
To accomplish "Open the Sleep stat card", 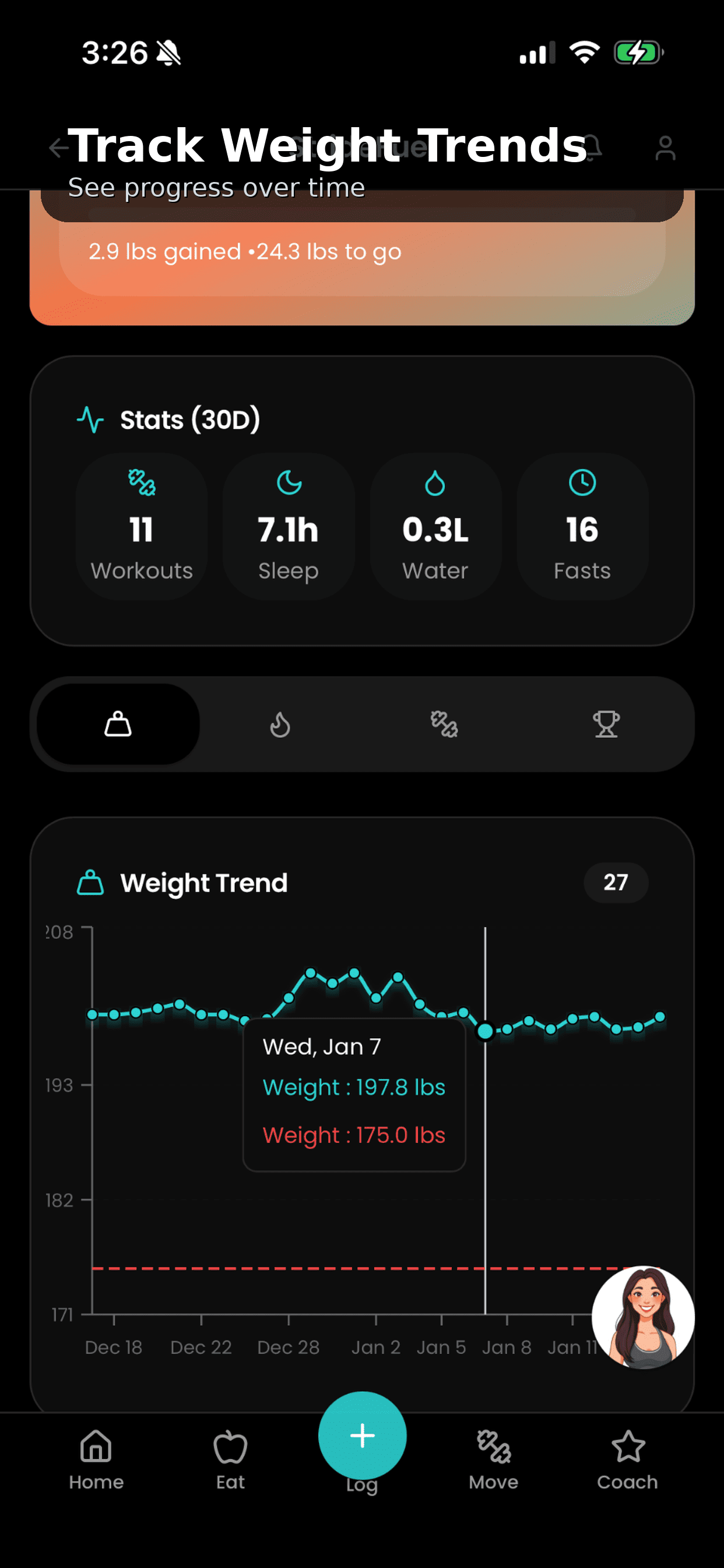I will tap(289, 527).
